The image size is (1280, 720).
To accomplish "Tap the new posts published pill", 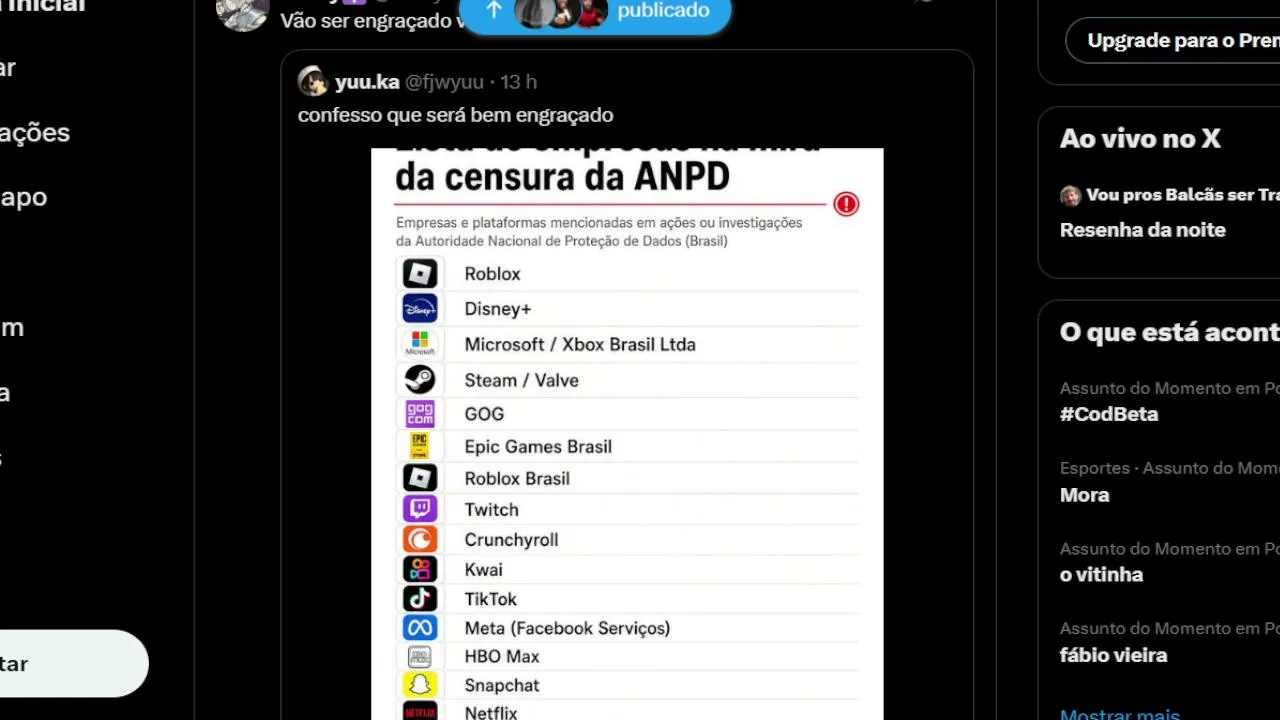I will (595, 11).
